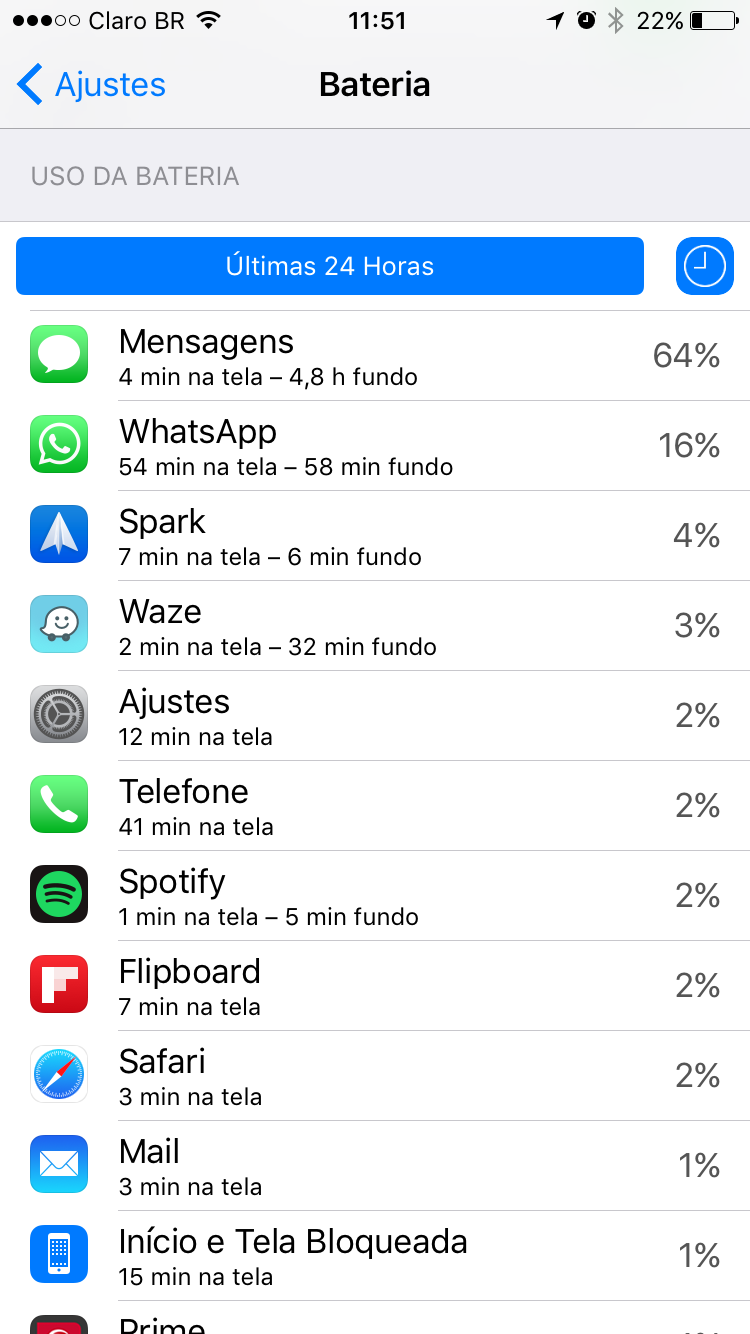Select the Telefone battery usage row

(375, 806)
